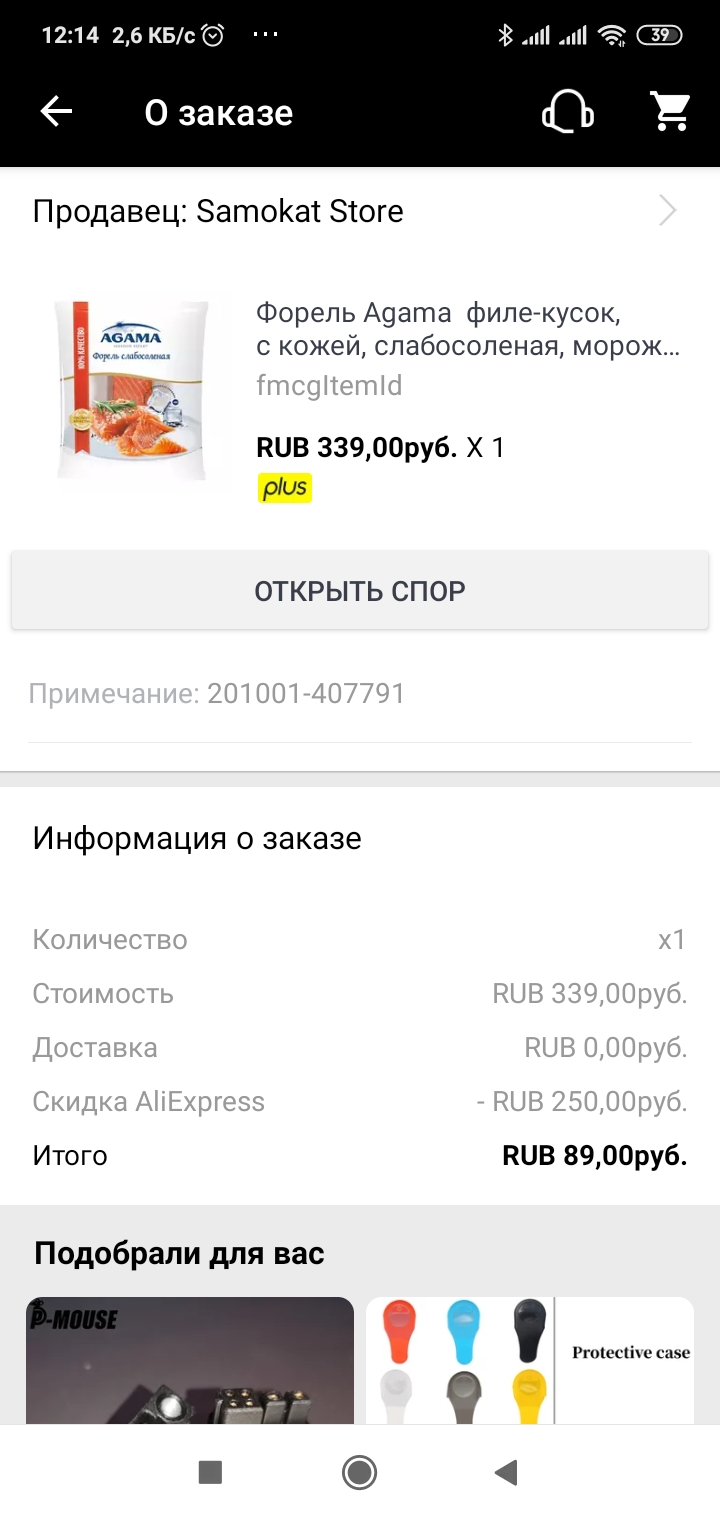This screenshot has width=720, height=1520.
Task: Open the shopping cart
Action: (671, 112)
